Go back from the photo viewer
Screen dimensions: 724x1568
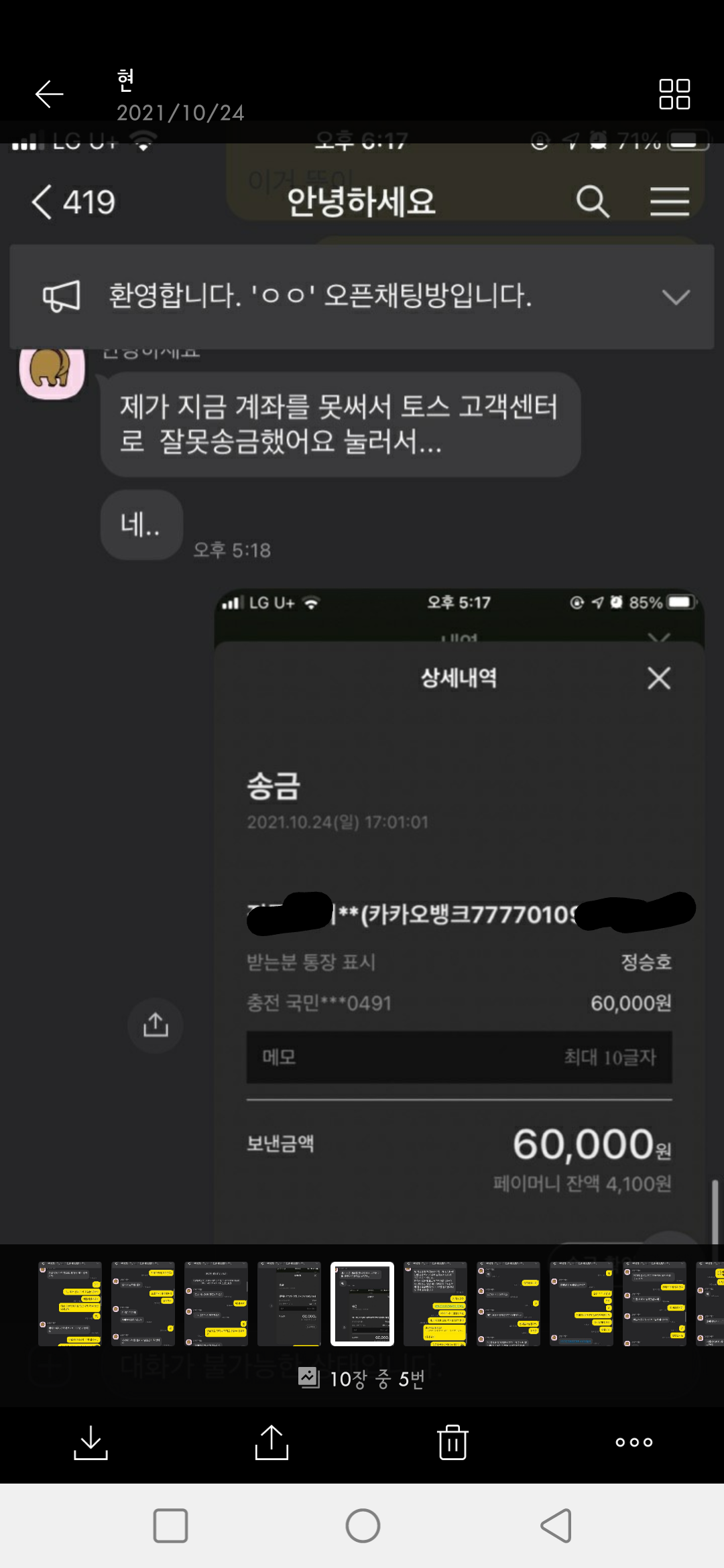click(49, 94)
